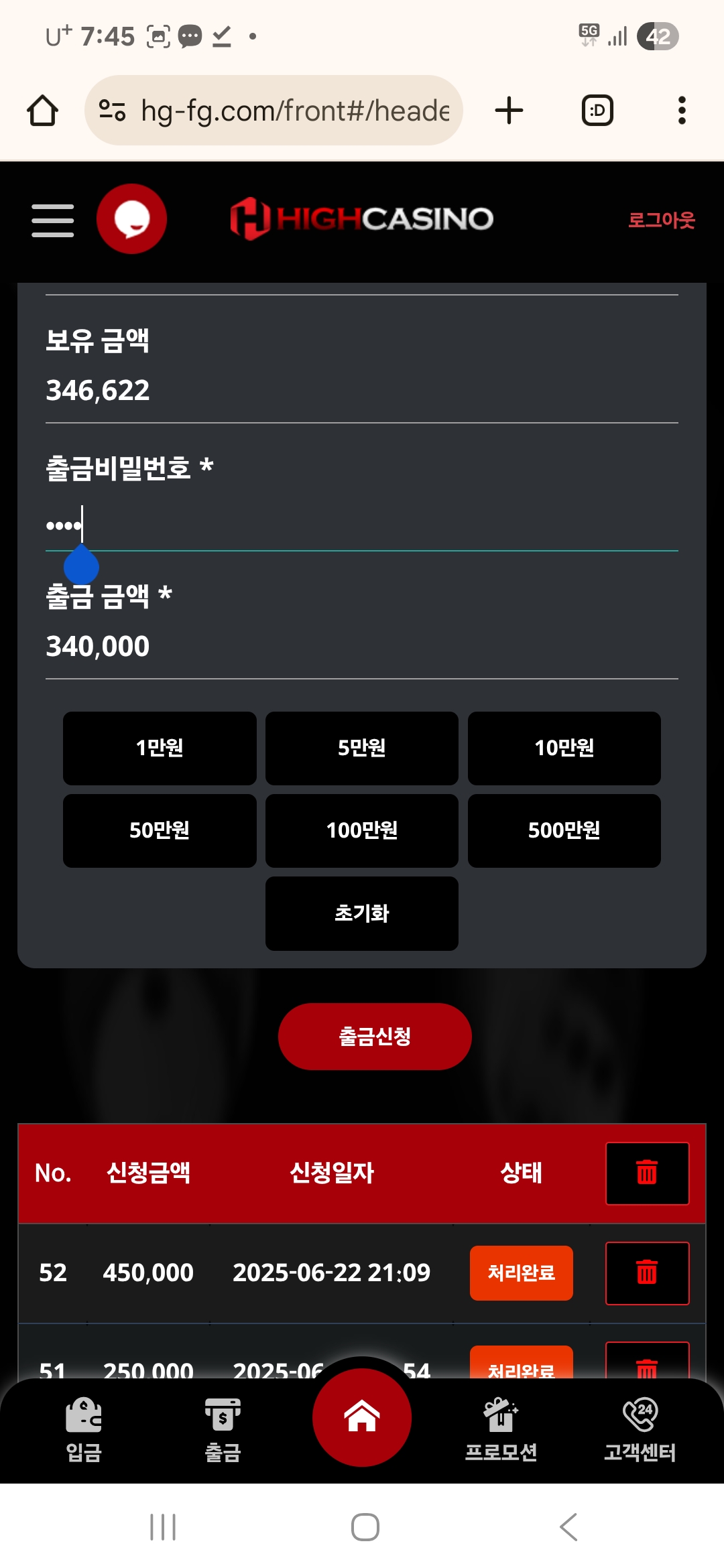This screenshot has height=1568, width=724.
Task: Delete withdrawal record No. 52
Action: coord(647,1272)
